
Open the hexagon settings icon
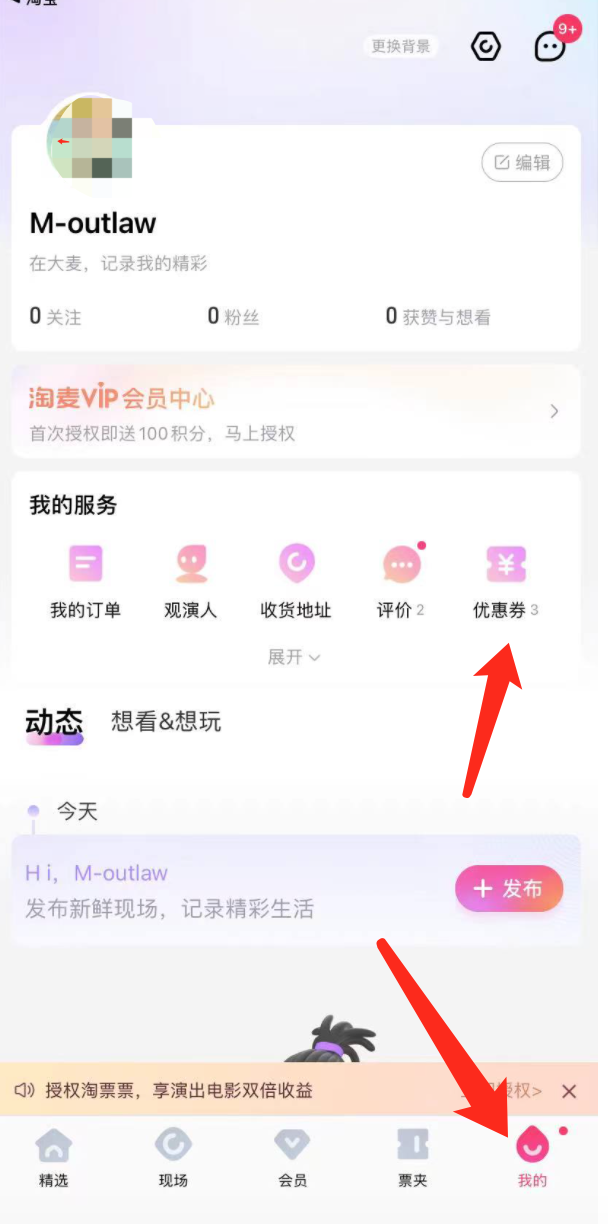(x=486, y=46)
